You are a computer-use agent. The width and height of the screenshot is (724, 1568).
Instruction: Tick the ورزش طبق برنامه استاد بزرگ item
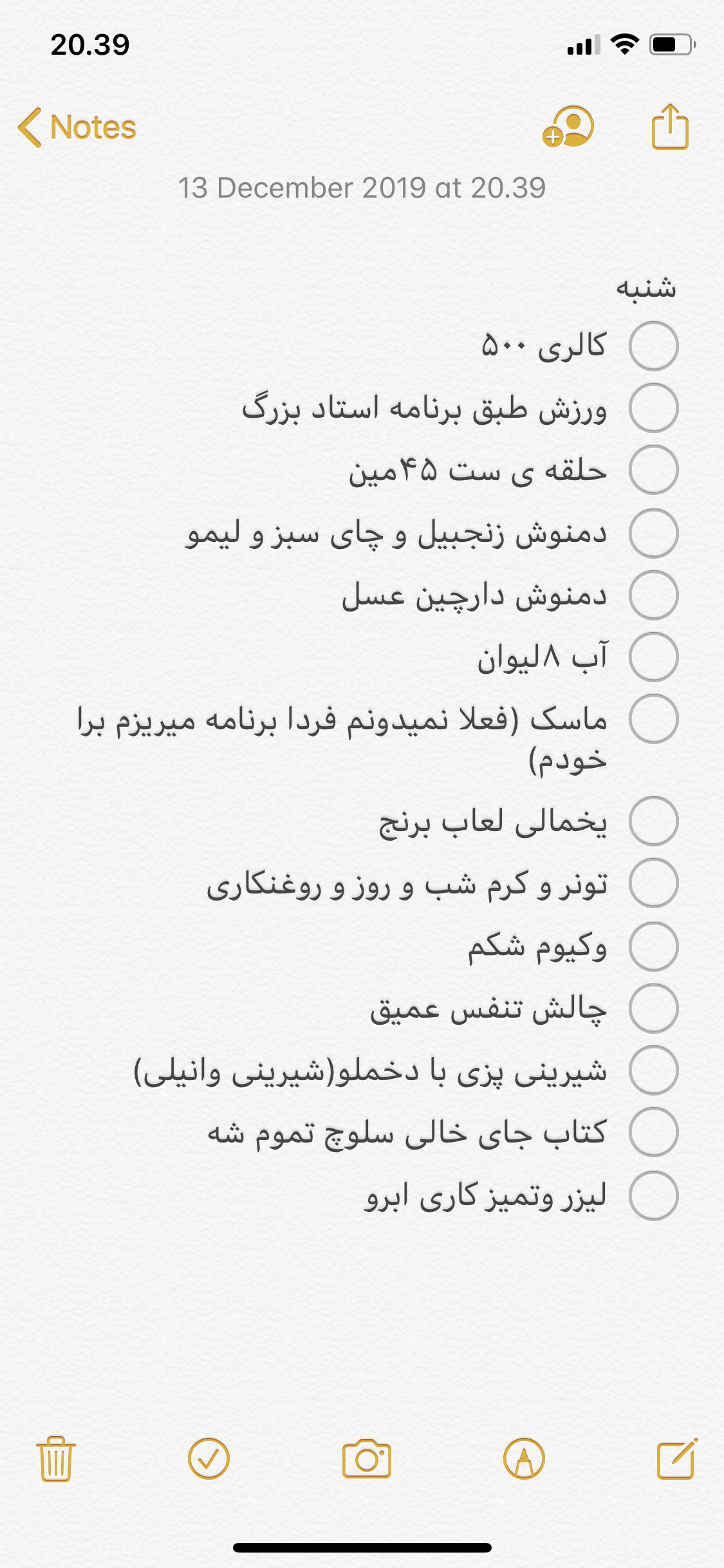pyautogui.click(x=653, y=408)
